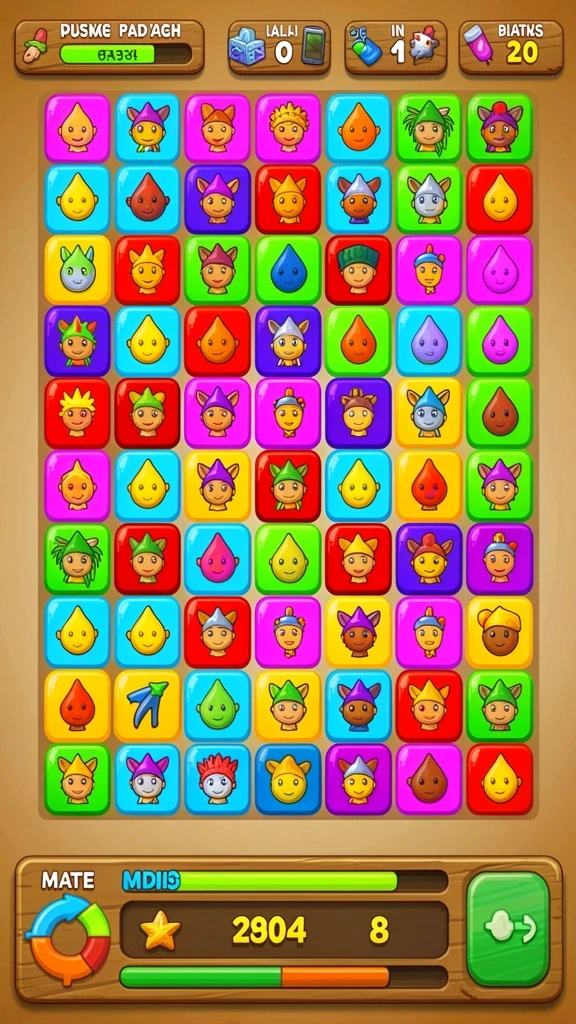Pick the pink drop on the magenta tile
This screenshot has height=1024, width=576.
[x=500, y=269]
